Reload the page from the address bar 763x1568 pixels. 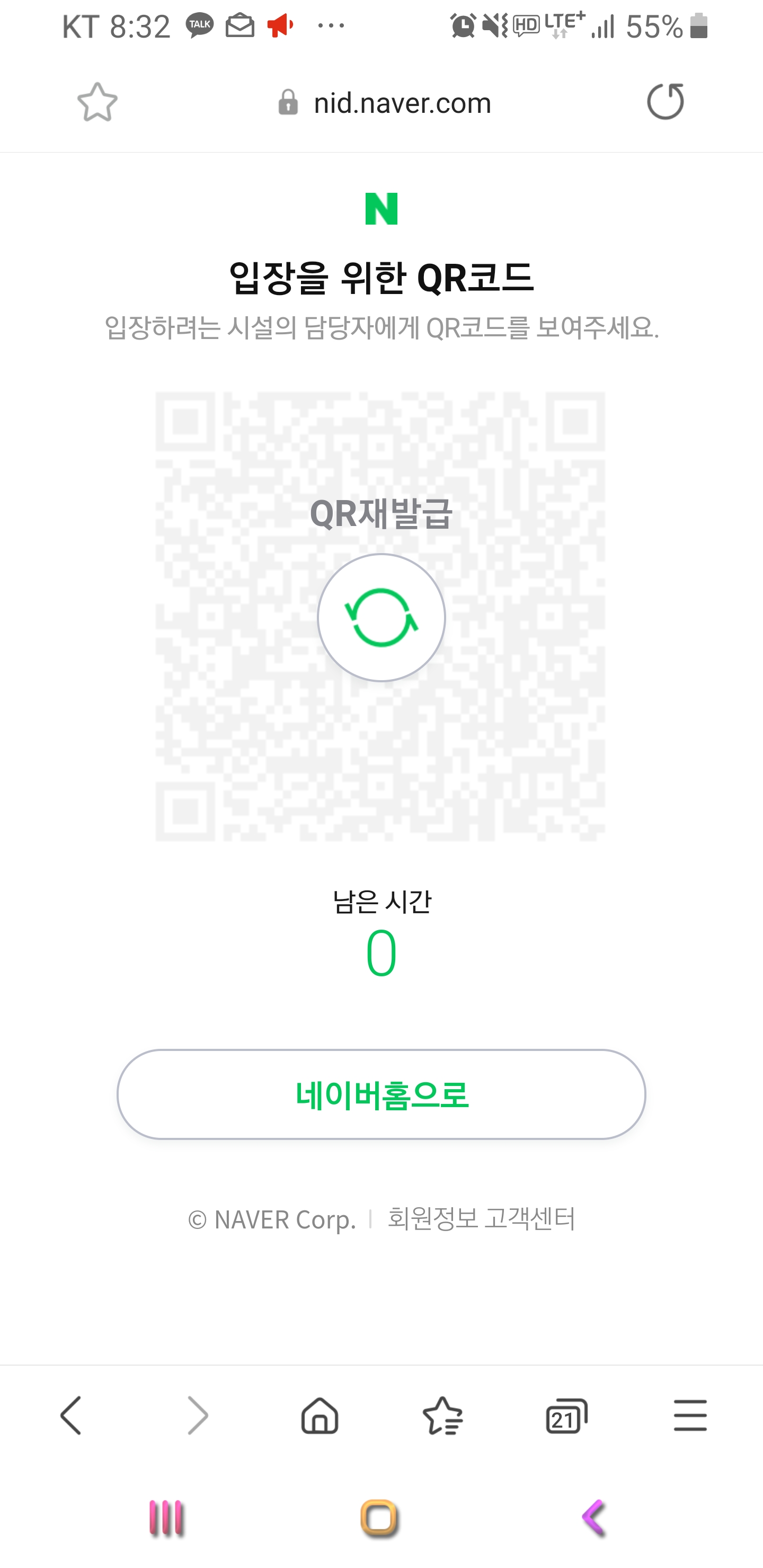[665, 101]
